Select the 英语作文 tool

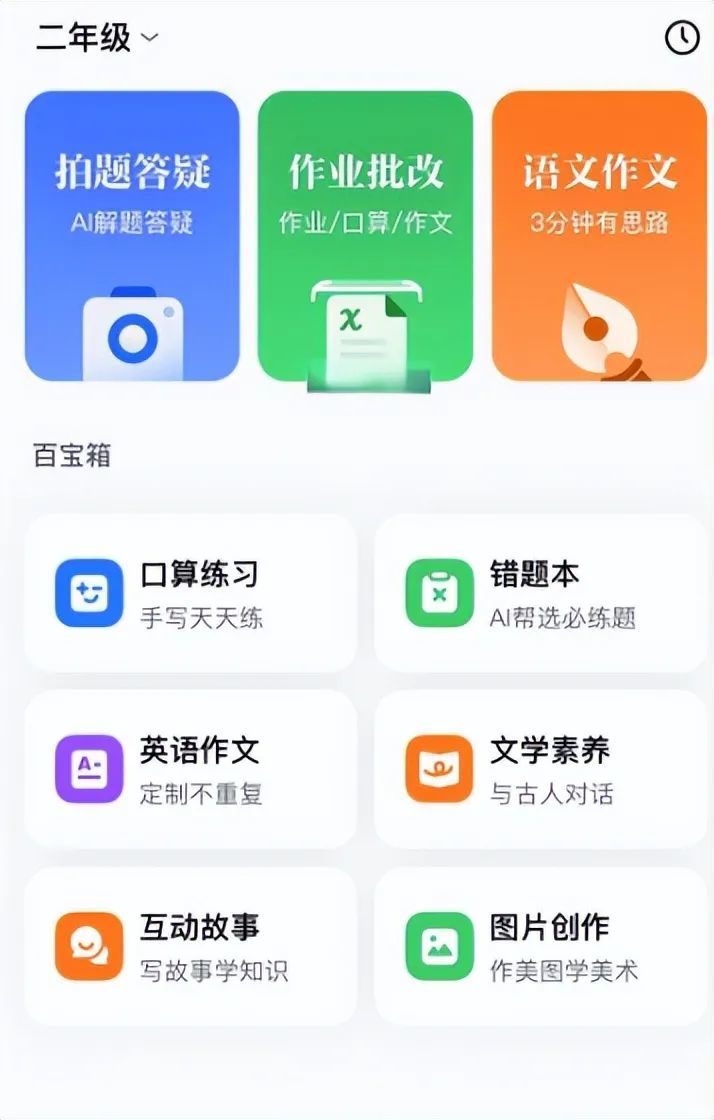(x=190, y=769)
